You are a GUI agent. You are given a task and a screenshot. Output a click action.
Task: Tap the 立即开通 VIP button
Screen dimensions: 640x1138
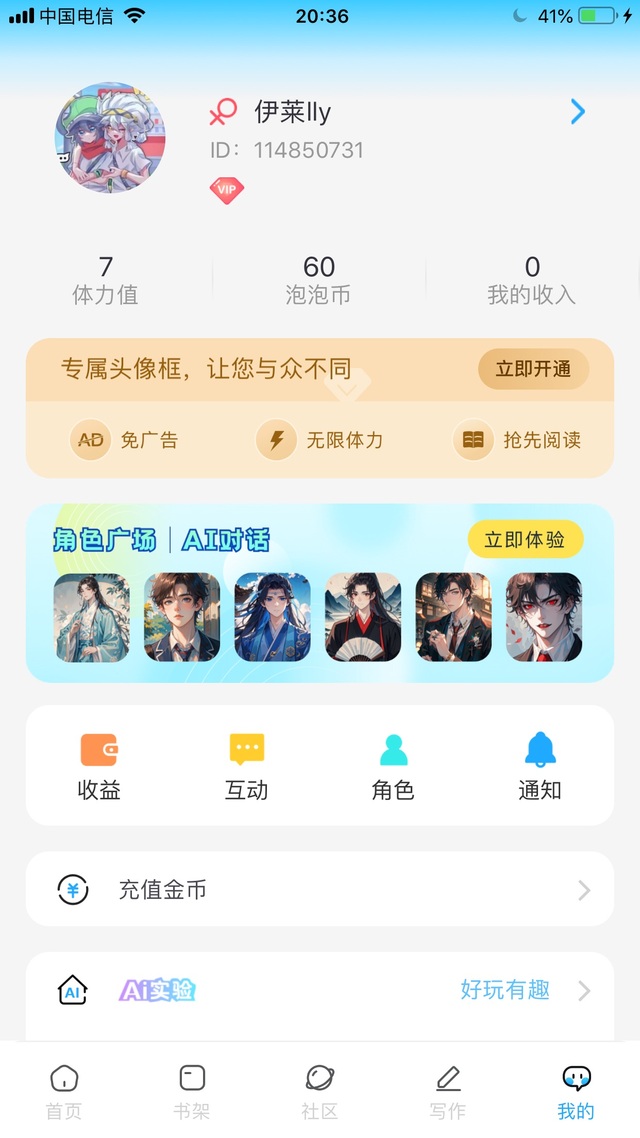tap(533, 369)
